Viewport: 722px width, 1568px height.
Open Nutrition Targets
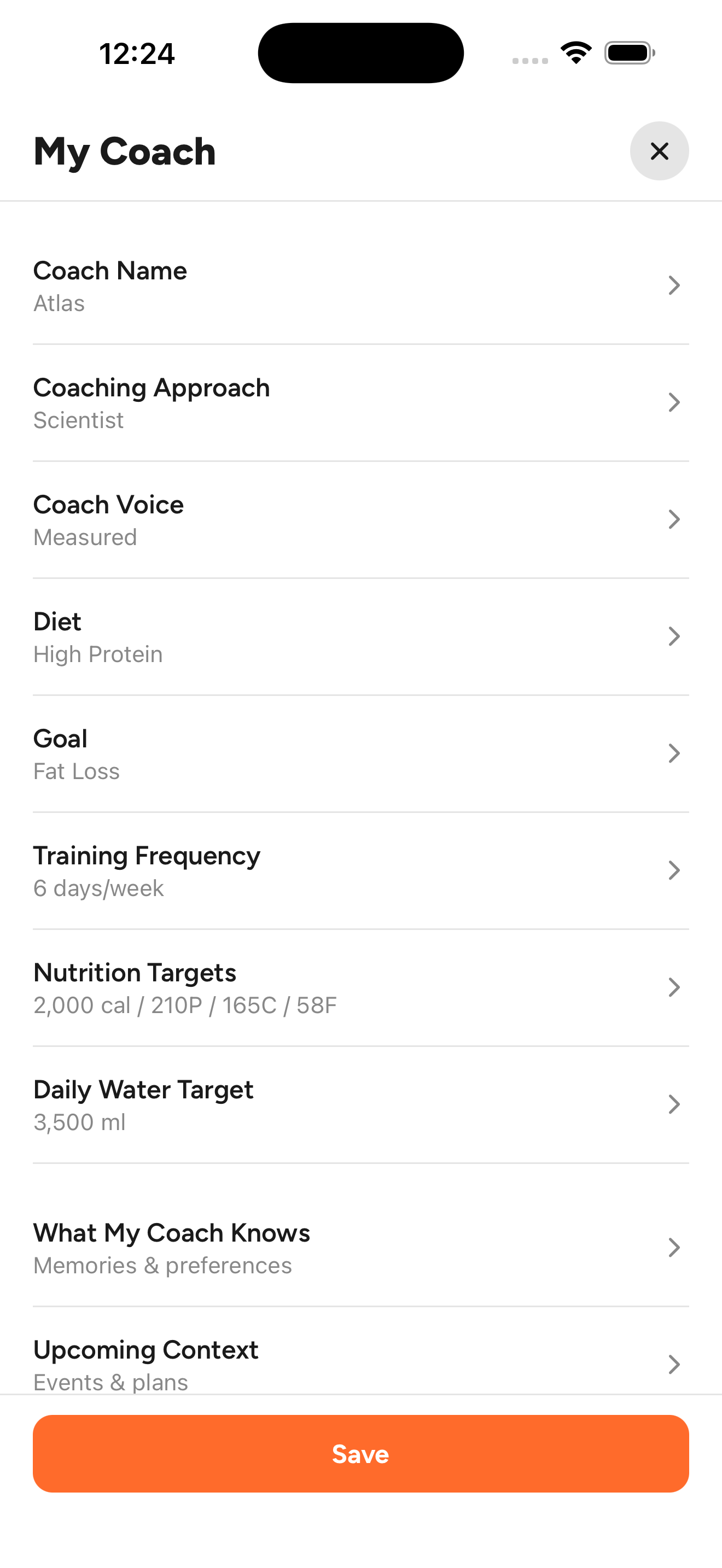click(x=361, y=987)
